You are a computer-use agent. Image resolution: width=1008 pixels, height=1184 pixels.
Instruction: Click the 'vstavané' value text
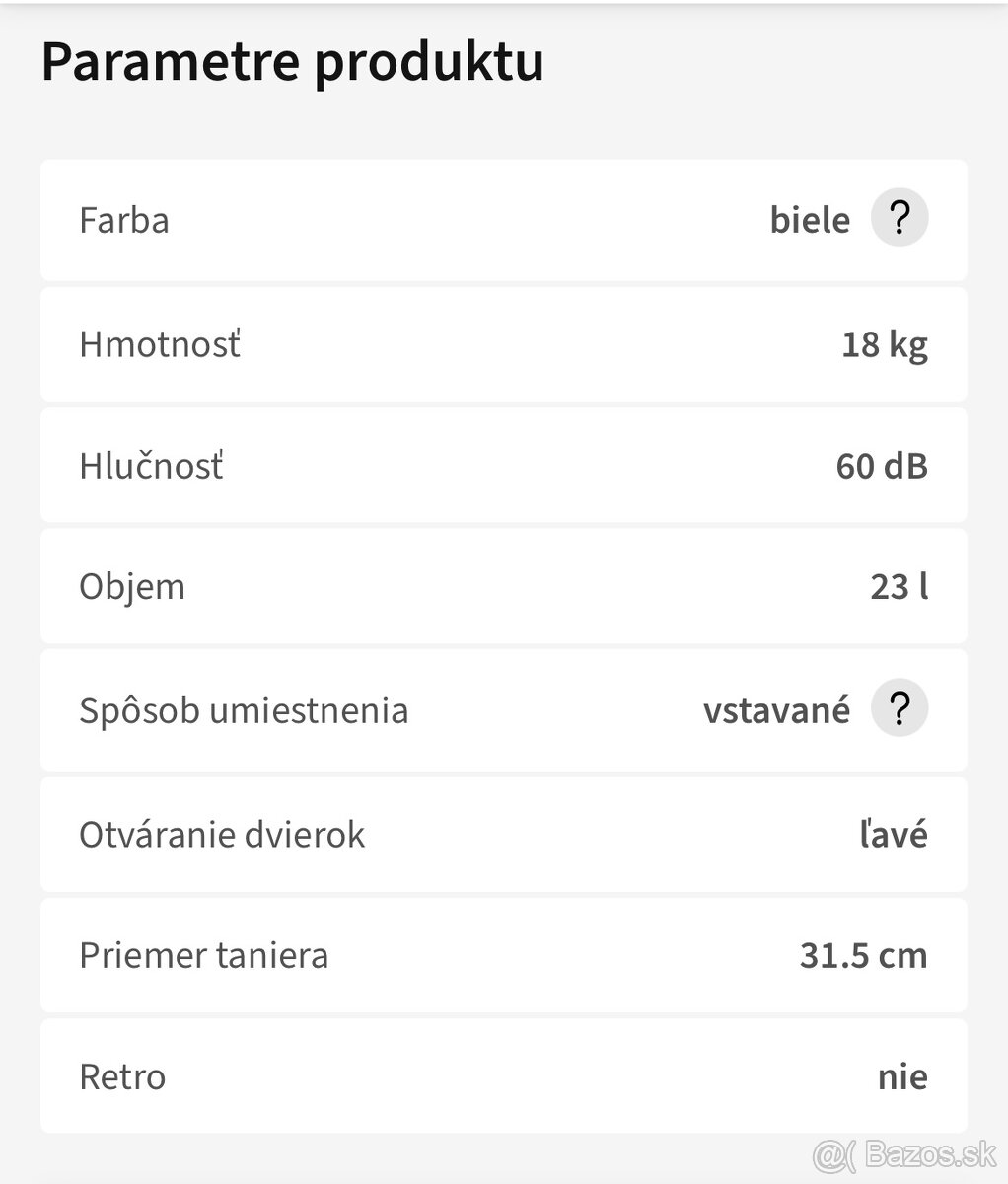777,709
